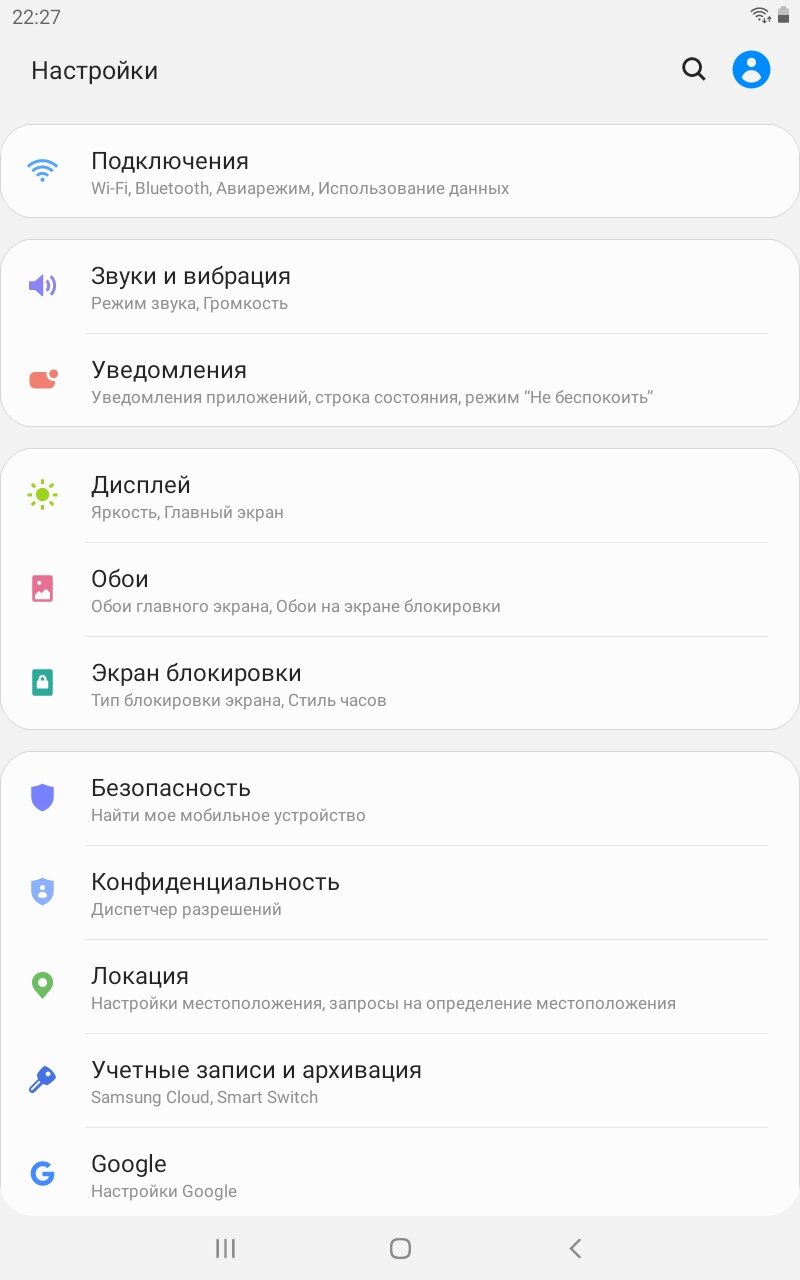The height and width of the screenshot is (1280, 800).
Task: Open the Samsung account profile icon
Action: 751,69
